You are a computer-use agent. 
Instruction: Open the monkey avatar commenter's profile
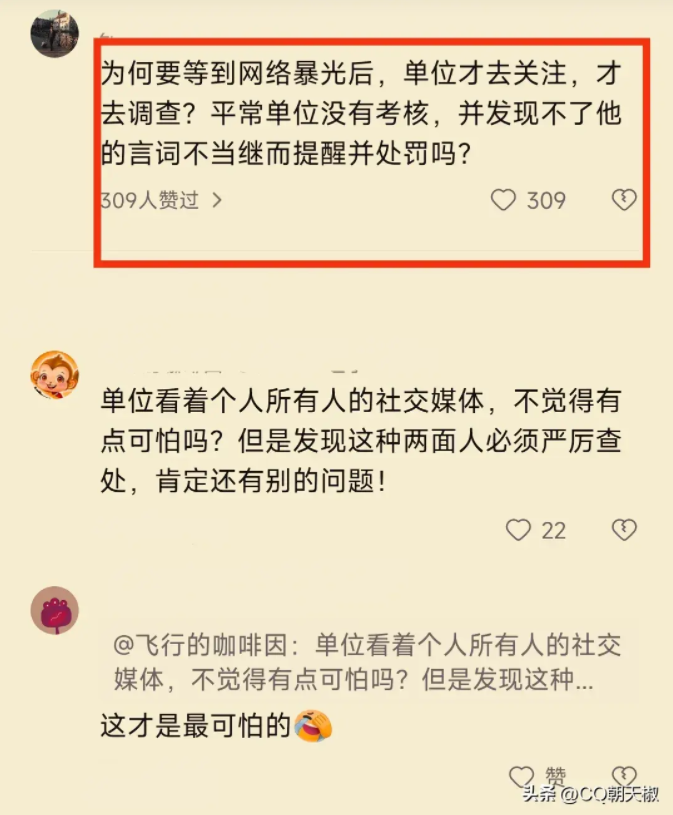[x=55, y=376]
